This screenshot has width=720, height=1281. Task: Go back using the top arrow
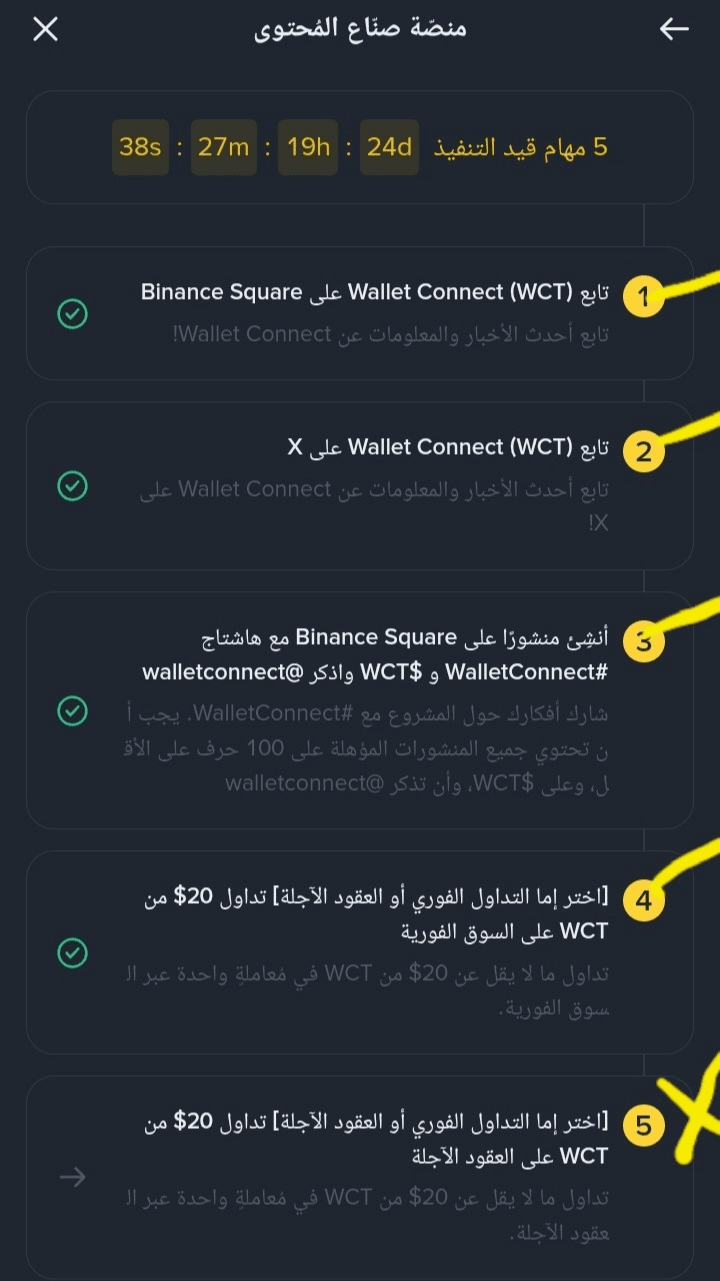[x=674, y=30]
